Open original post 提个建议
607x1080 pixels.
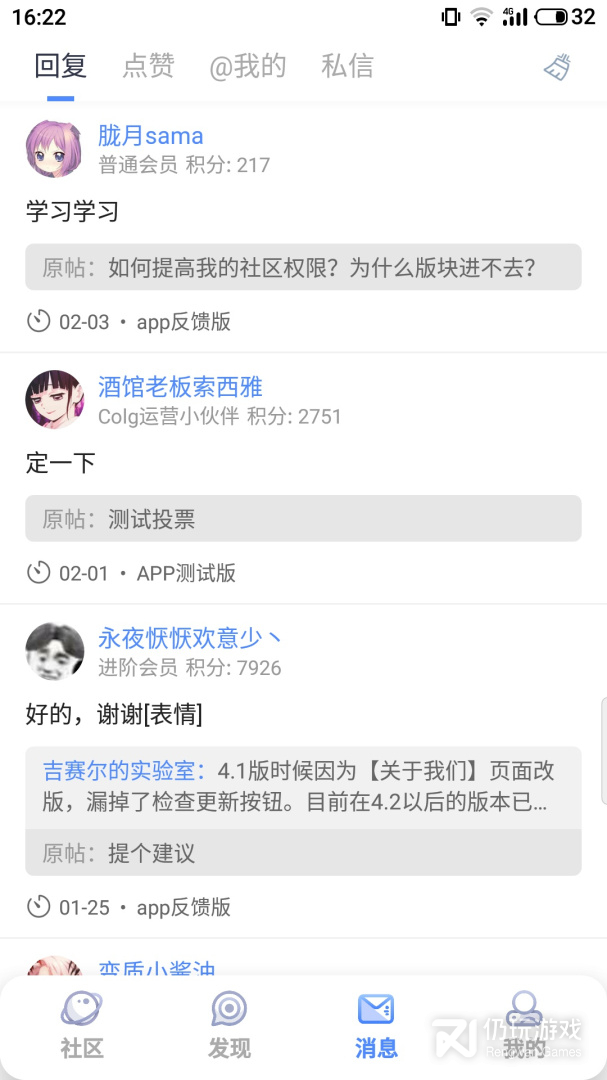(x=303, y=853)
